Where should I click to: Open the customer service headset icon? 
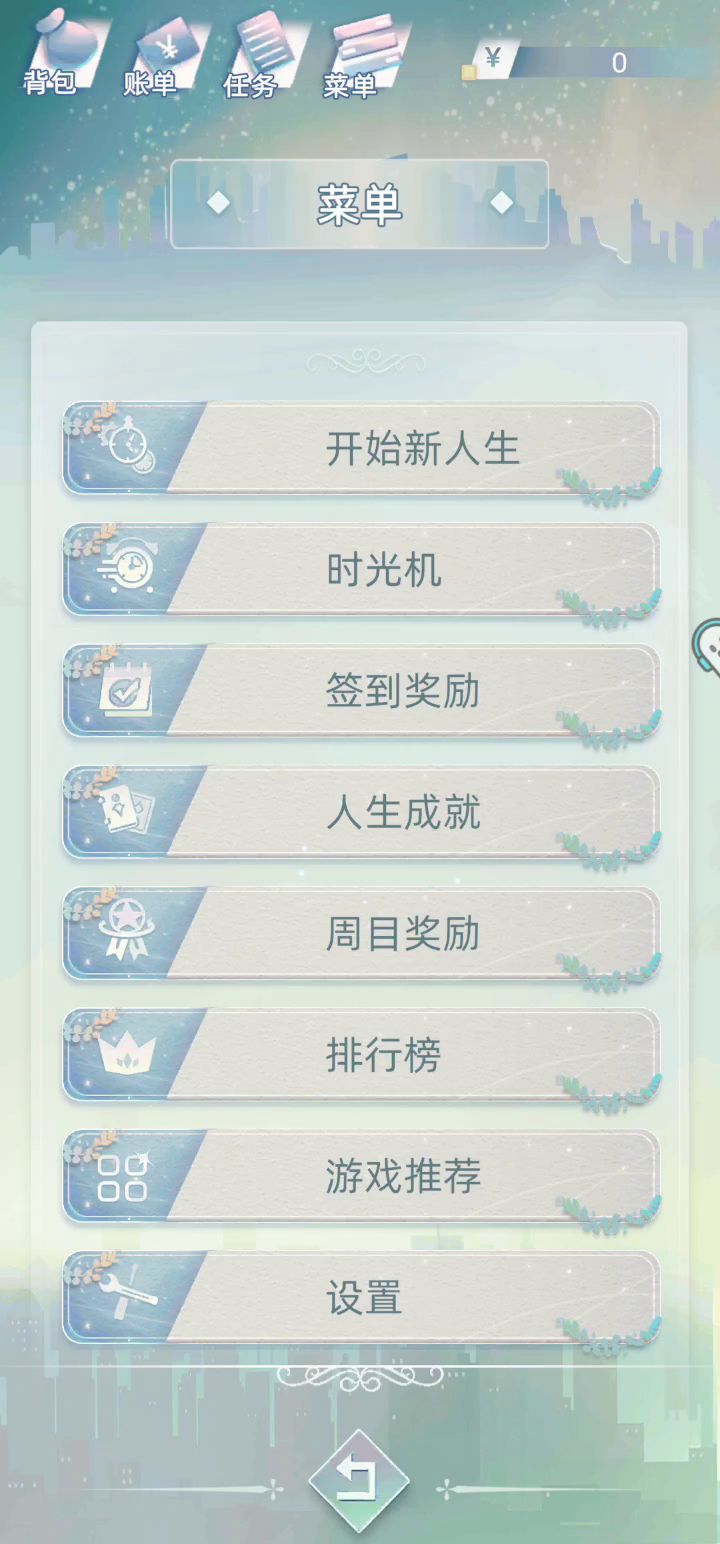pyautogui.click(x=706, y=648)
